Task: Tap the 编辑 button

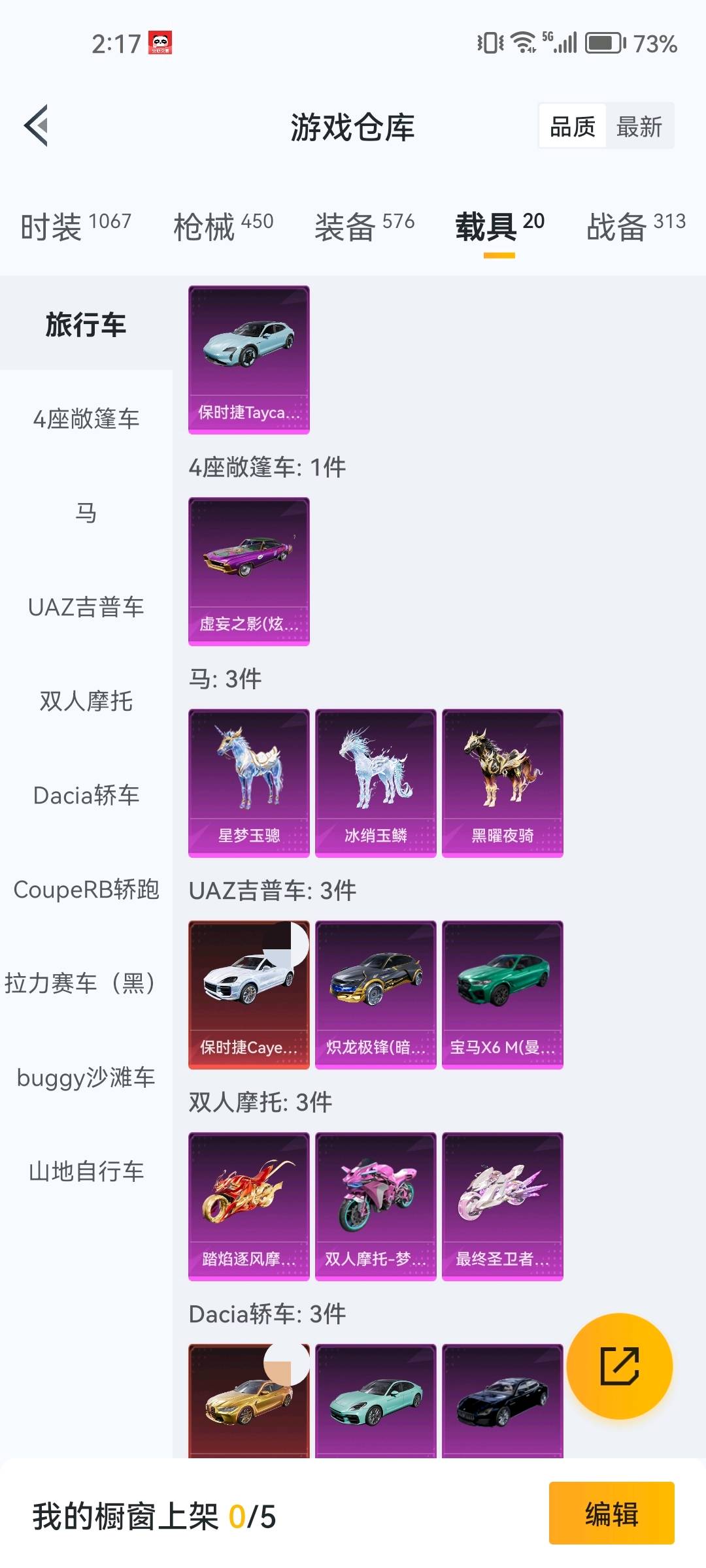Action: pyautogui.click(x=611, y=1514)
